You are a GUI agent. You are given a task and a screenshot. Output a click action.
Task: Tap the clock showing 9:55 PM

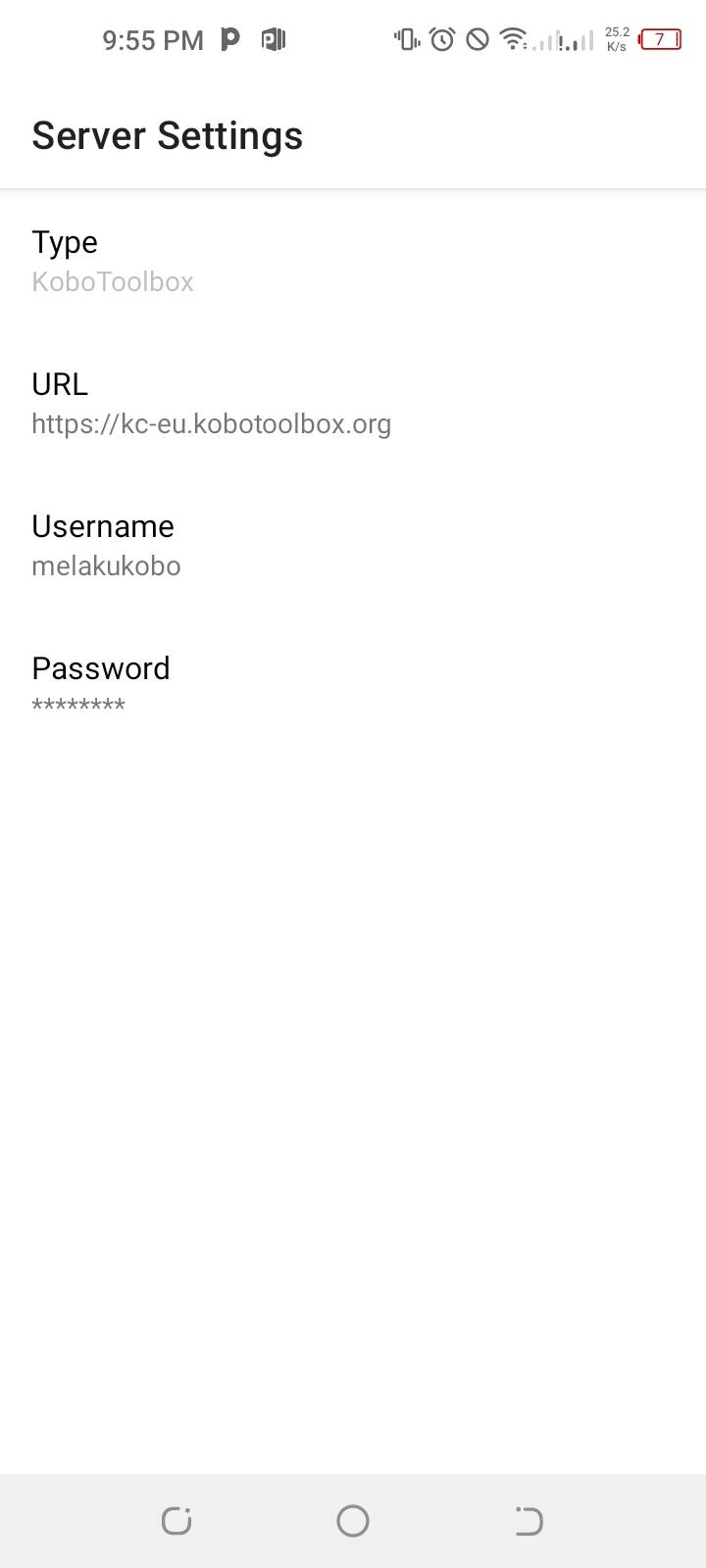152,39
